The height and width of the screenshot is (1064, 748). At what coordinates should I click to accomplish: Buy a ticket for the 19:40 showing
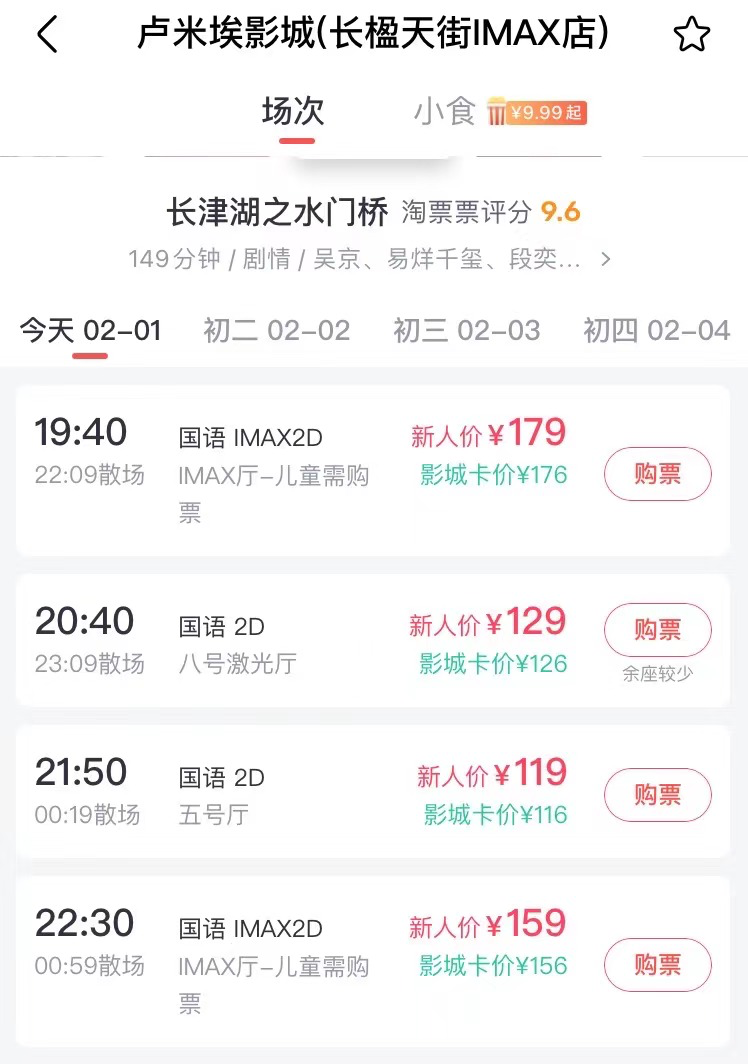tap(657, 474)
